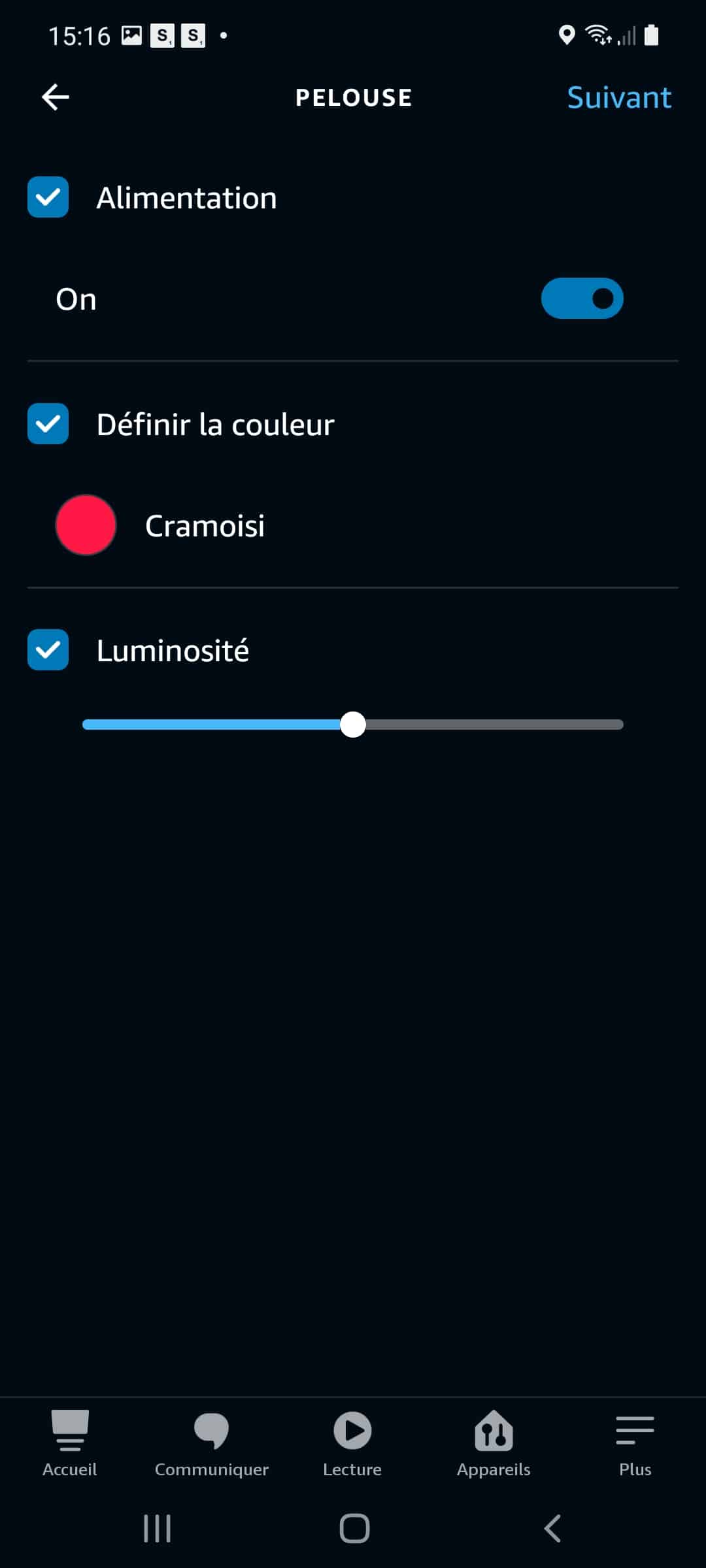Uncheck the Alimentation checkbox
Screen dimensions: 706x1568
click(x=48, y=197)
